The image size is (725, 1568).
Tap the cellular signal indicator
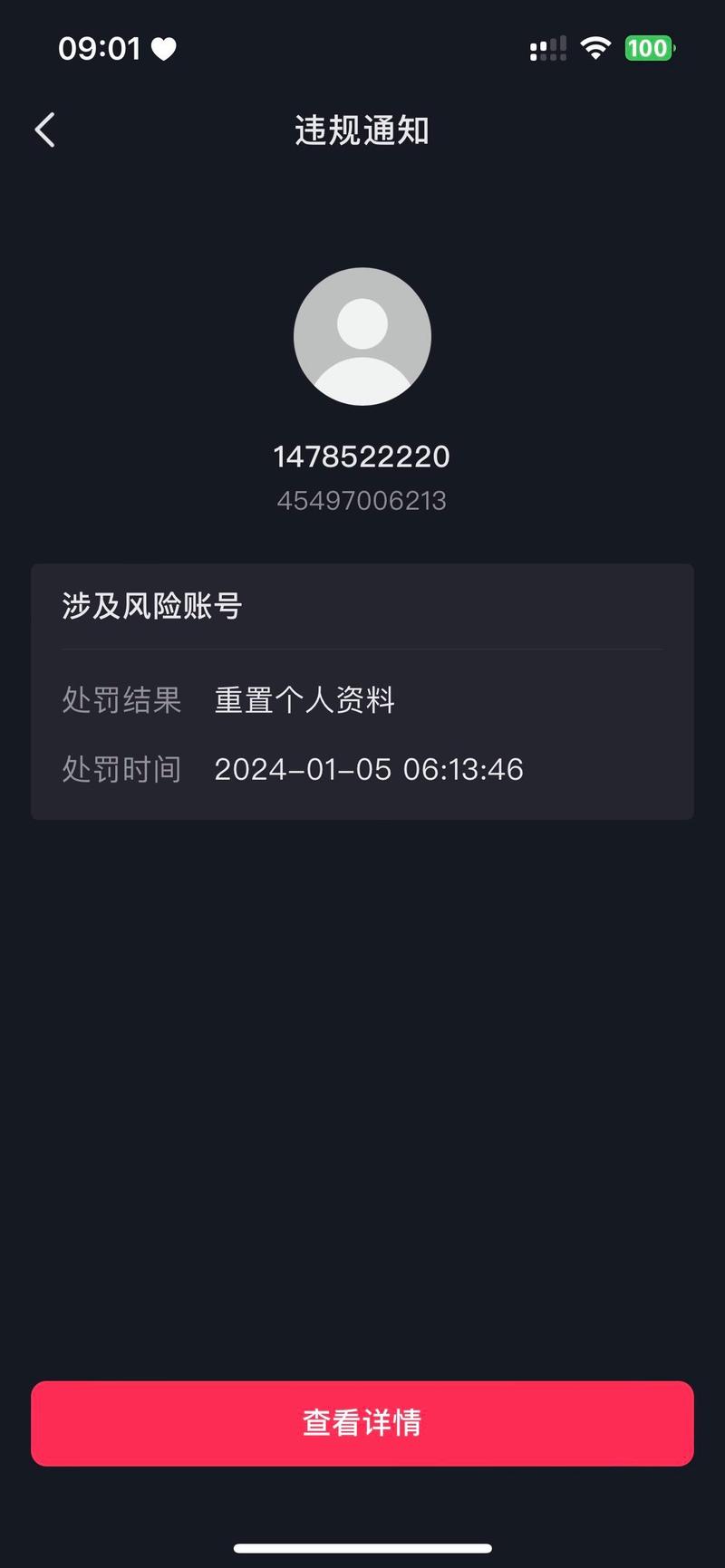click(x=547, y=48)
